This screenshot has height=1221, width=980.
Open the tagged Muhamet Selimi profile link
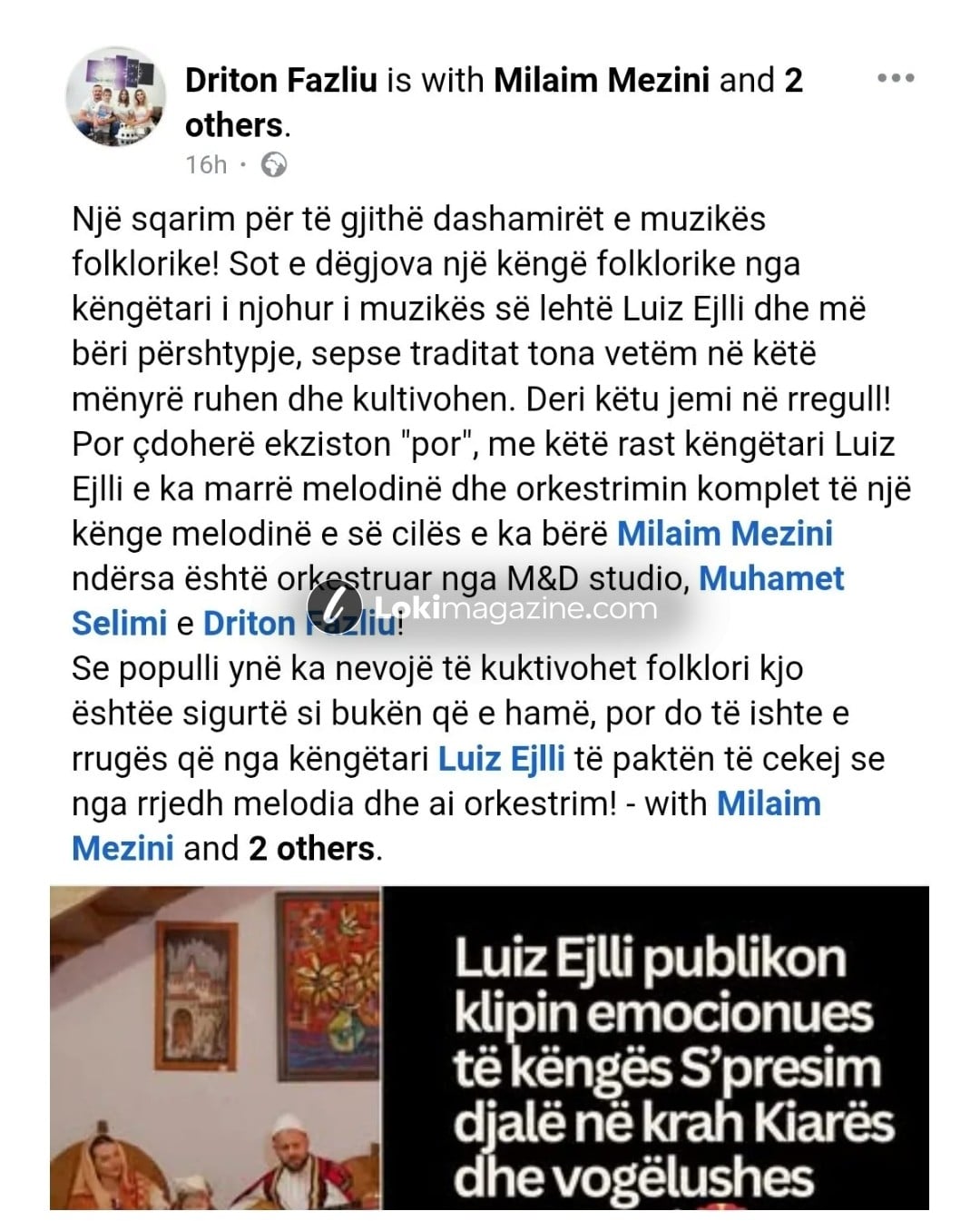(x=770, y=578)
